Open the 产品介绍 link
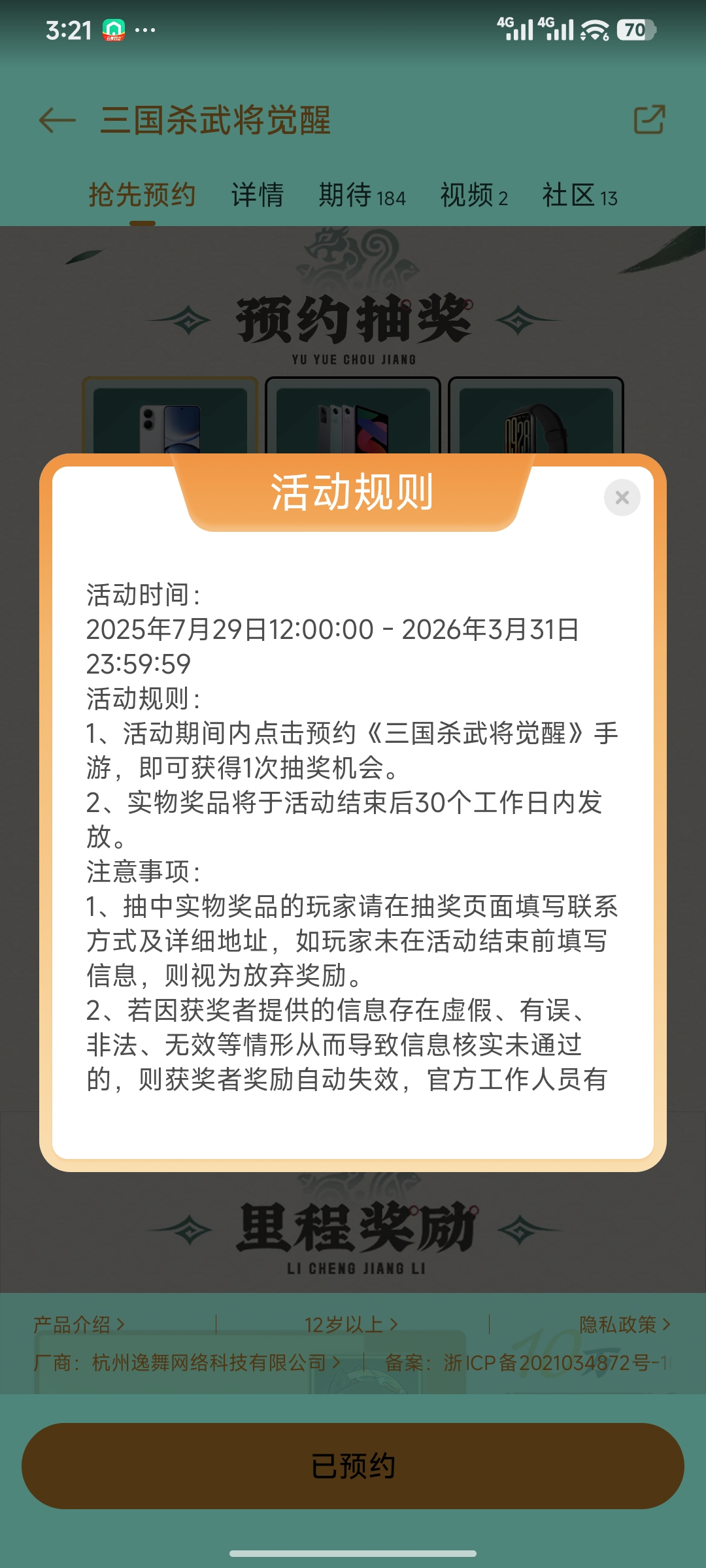 [x=78, y=1324]
